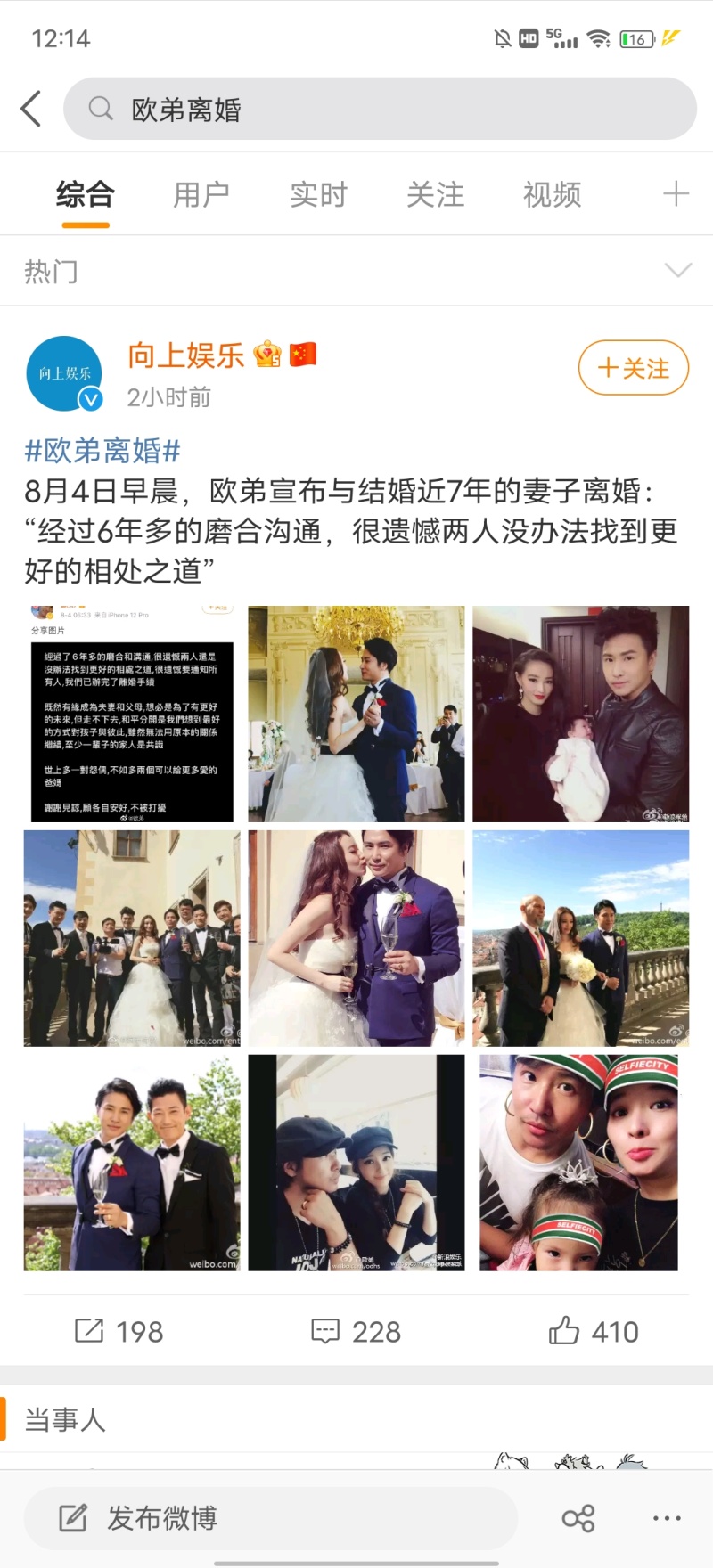This screenshot has width=713, height=1568.
Task: Open the #欧弟离婚# hashtag link
Action: [102, 451]
